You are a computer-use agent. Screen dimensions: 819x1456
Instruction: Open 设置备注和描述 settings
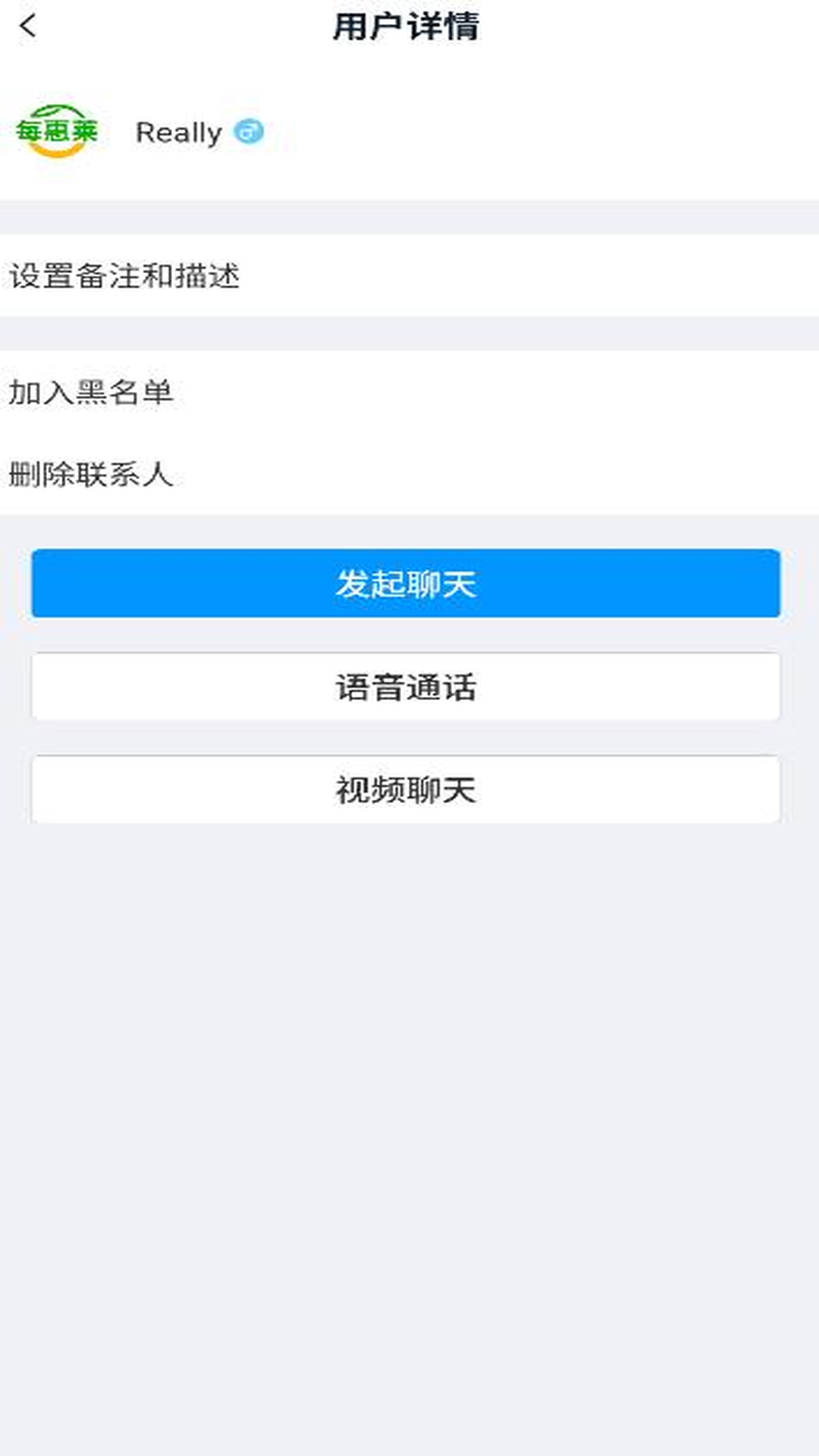tap(125, 276)
